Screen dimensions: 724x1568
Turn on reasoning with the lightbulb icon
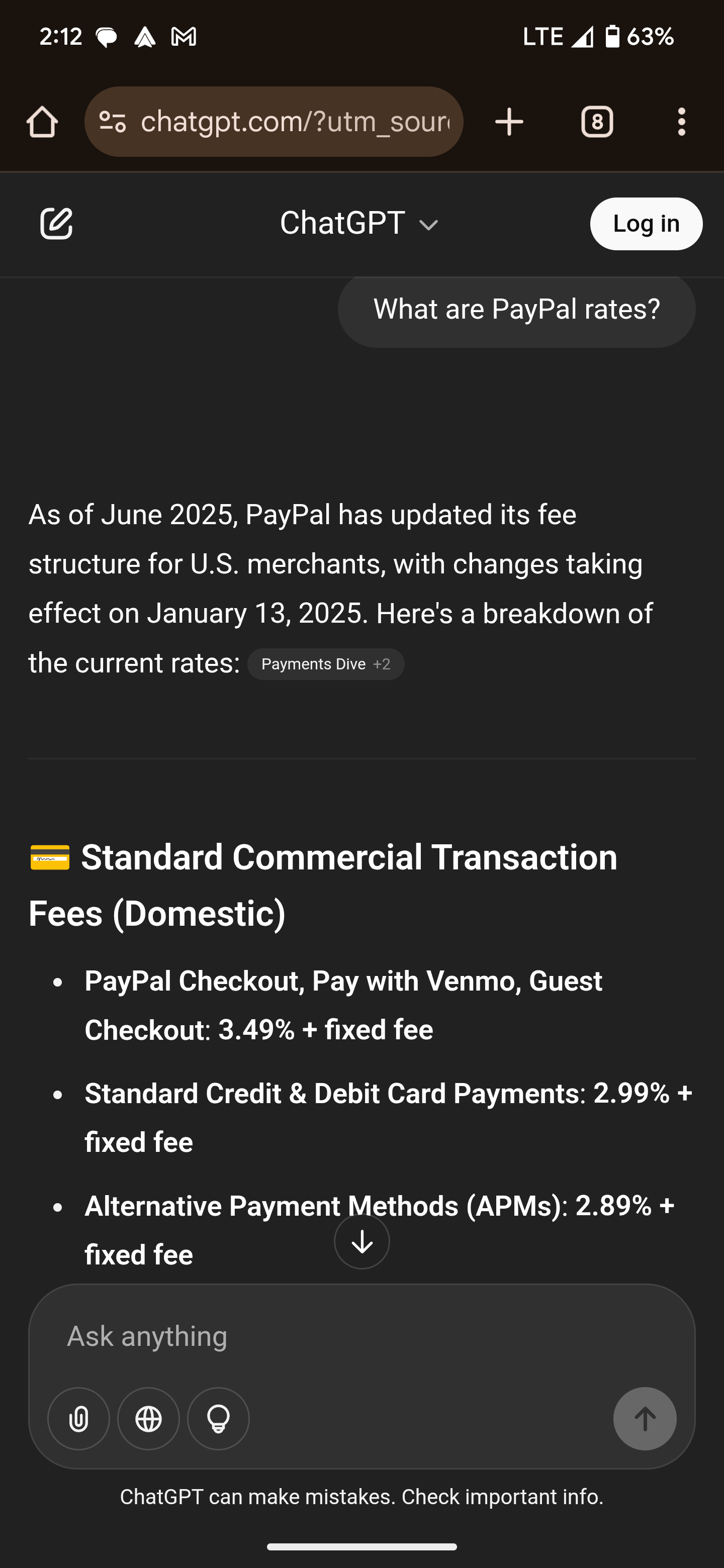point(219,1419)
